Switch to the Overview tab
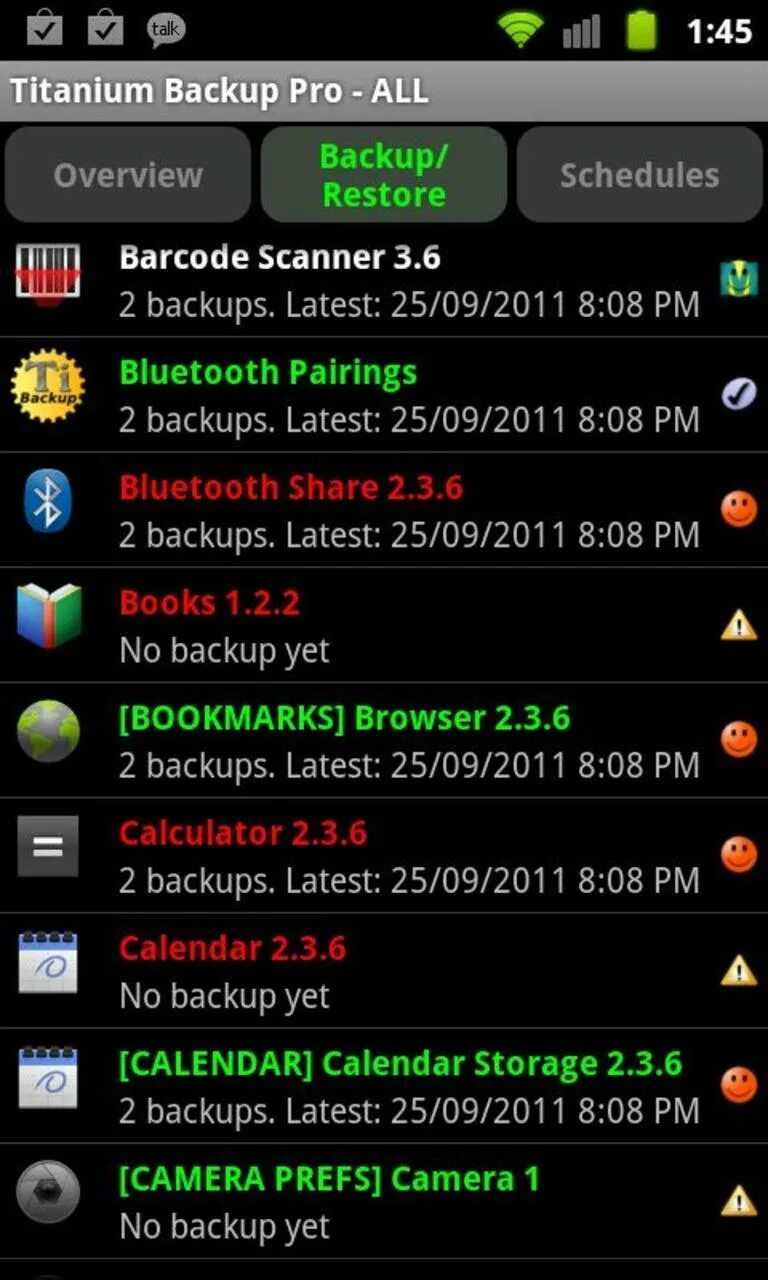The width and height of the screenshot is (768, 1280). coord(128,175)
